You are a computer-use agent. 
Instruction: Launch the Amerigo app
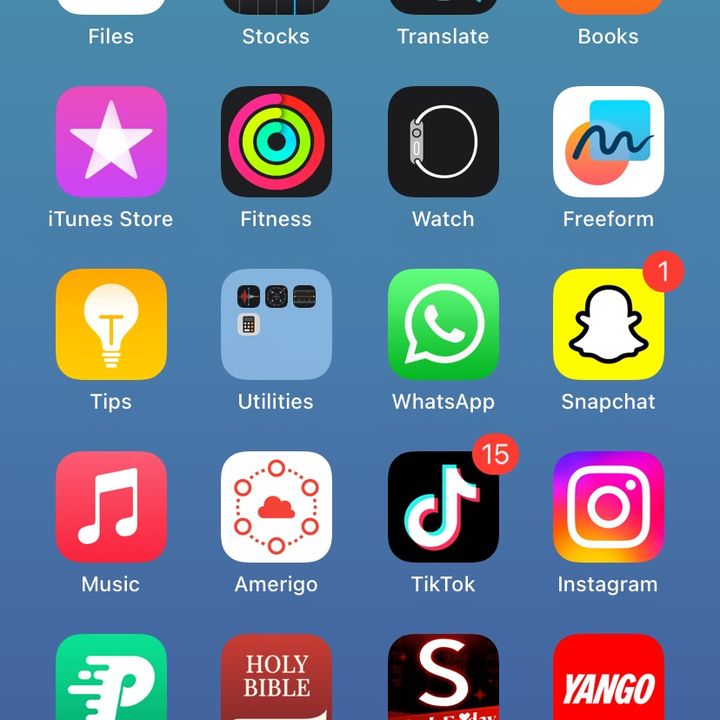coord(276,507)
